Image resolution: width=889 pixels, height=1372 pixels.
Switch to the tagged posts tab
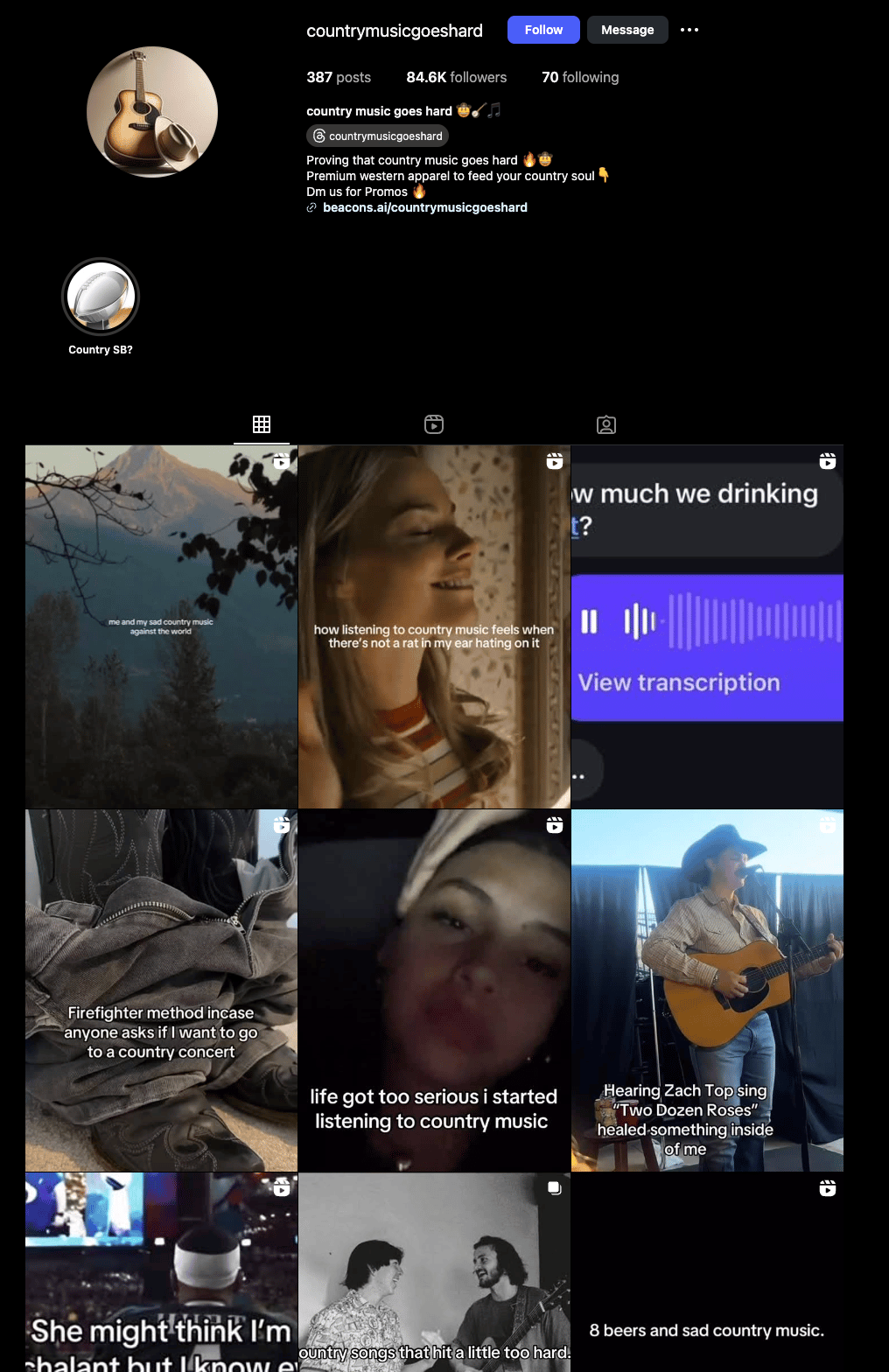[x=606, y=424]
